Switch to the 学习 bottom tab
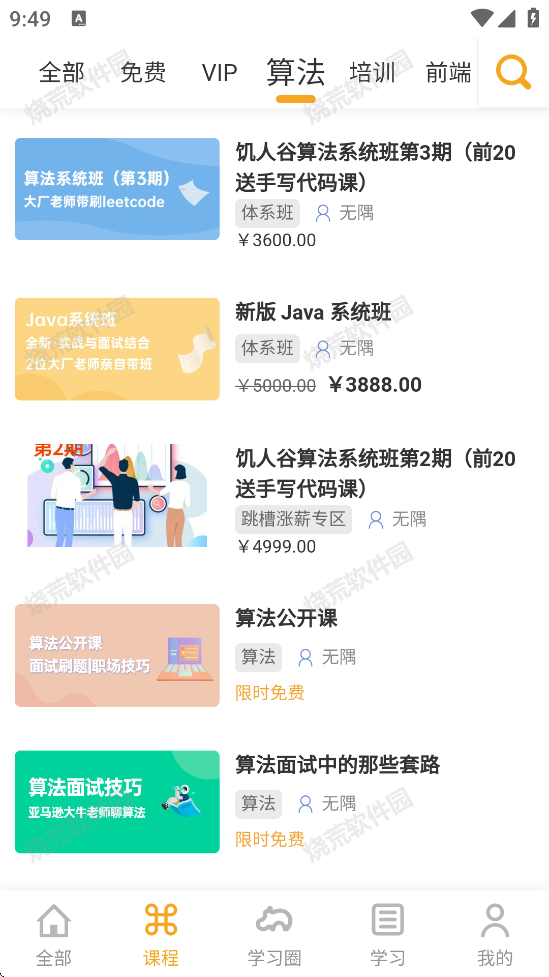Image resolution: width=549 pixels, height=977 pixels. pyautogui.click(x=388, y=934)
